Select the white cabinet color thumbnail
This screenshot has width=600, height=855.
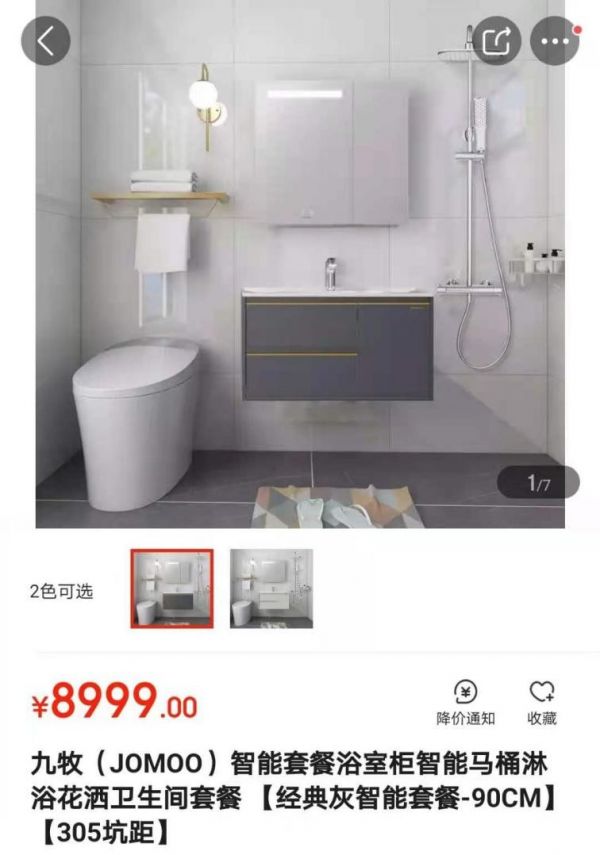(271, 588)
